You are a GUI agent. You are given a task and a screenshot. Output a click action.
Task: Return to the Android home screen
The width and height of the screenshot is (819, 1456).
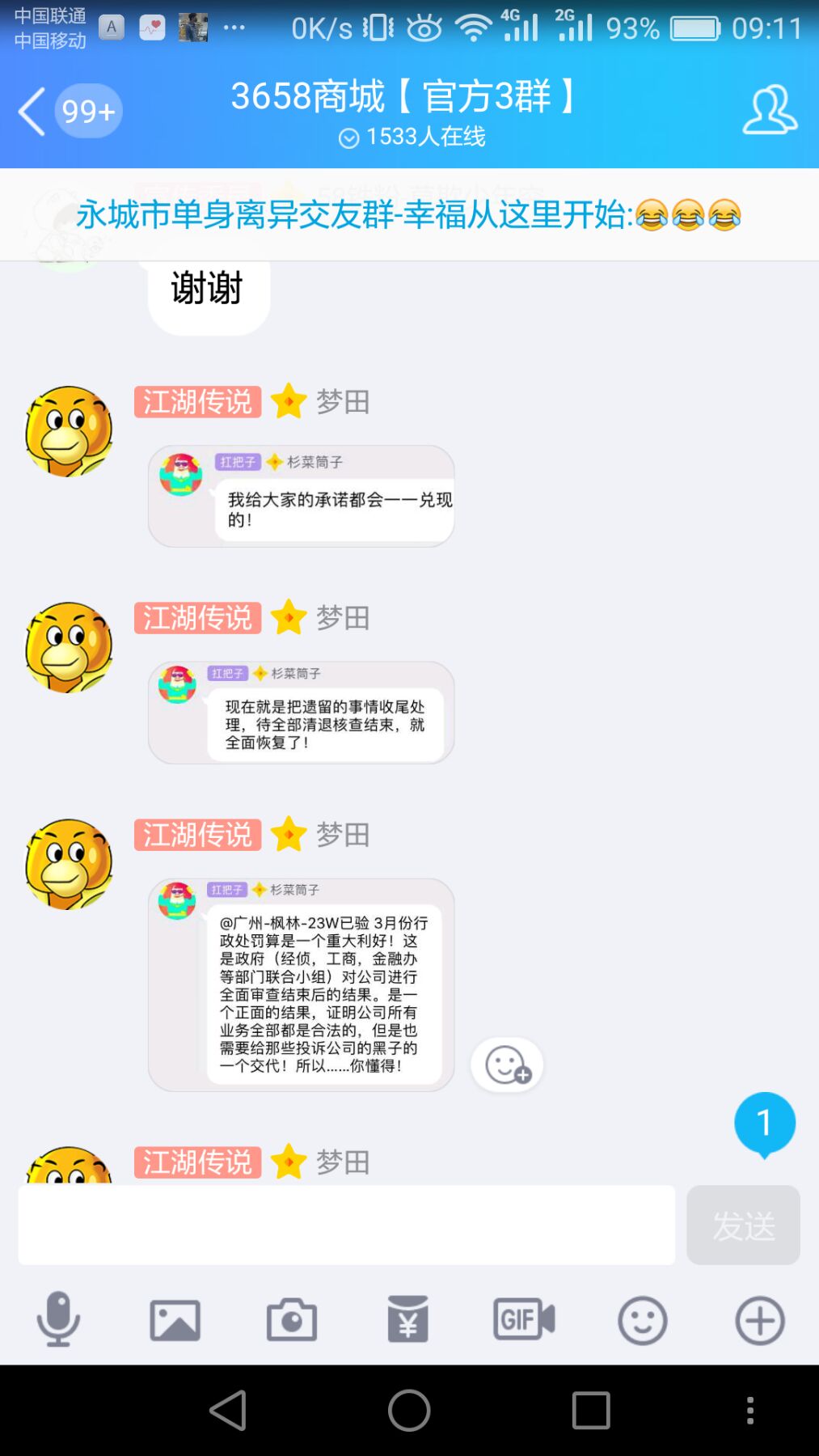pos(409,1411)
